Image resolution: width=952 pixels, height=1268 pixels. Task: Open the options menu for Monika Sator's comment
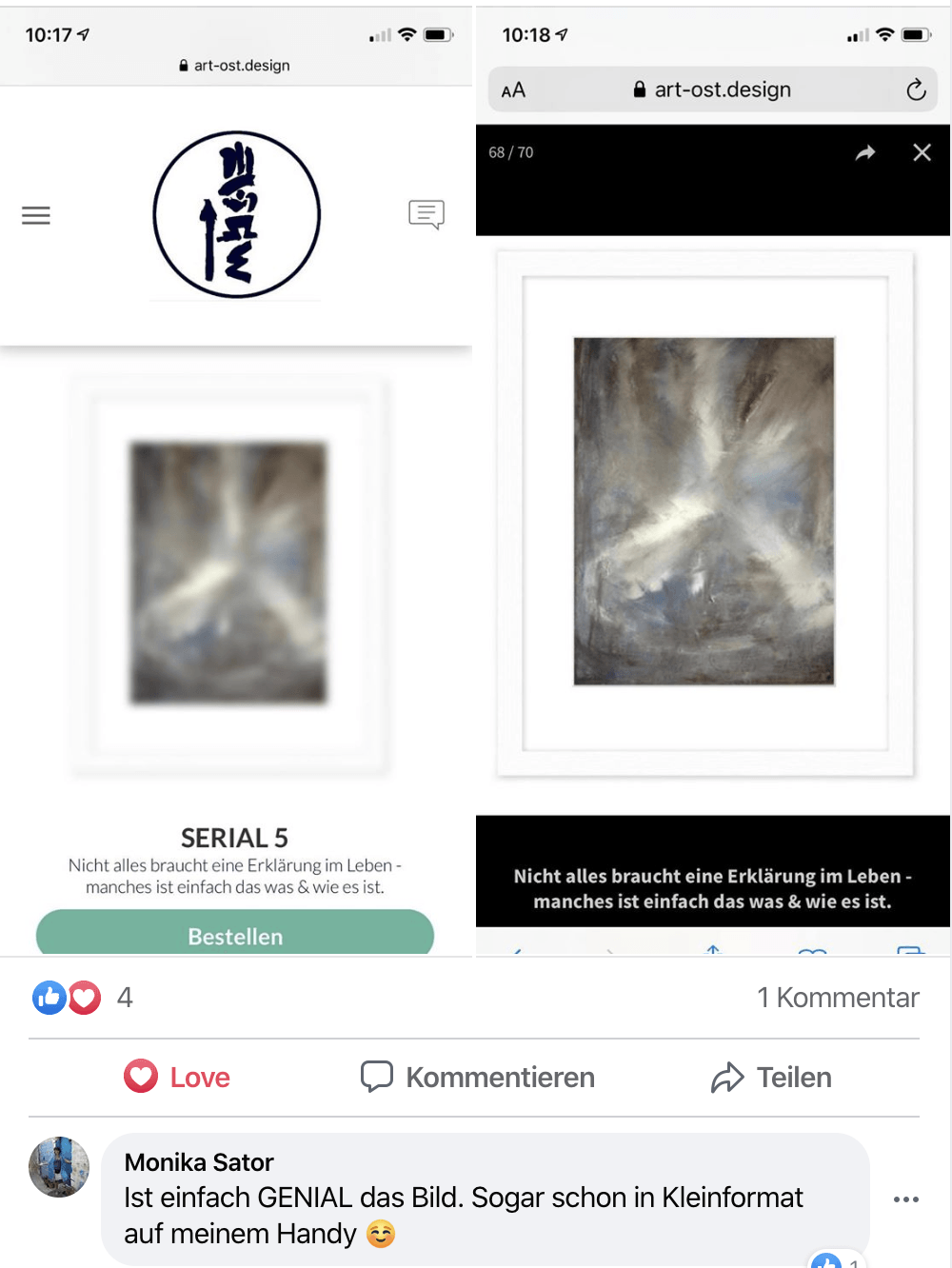pyautogui.click(x=905, y=1199)
